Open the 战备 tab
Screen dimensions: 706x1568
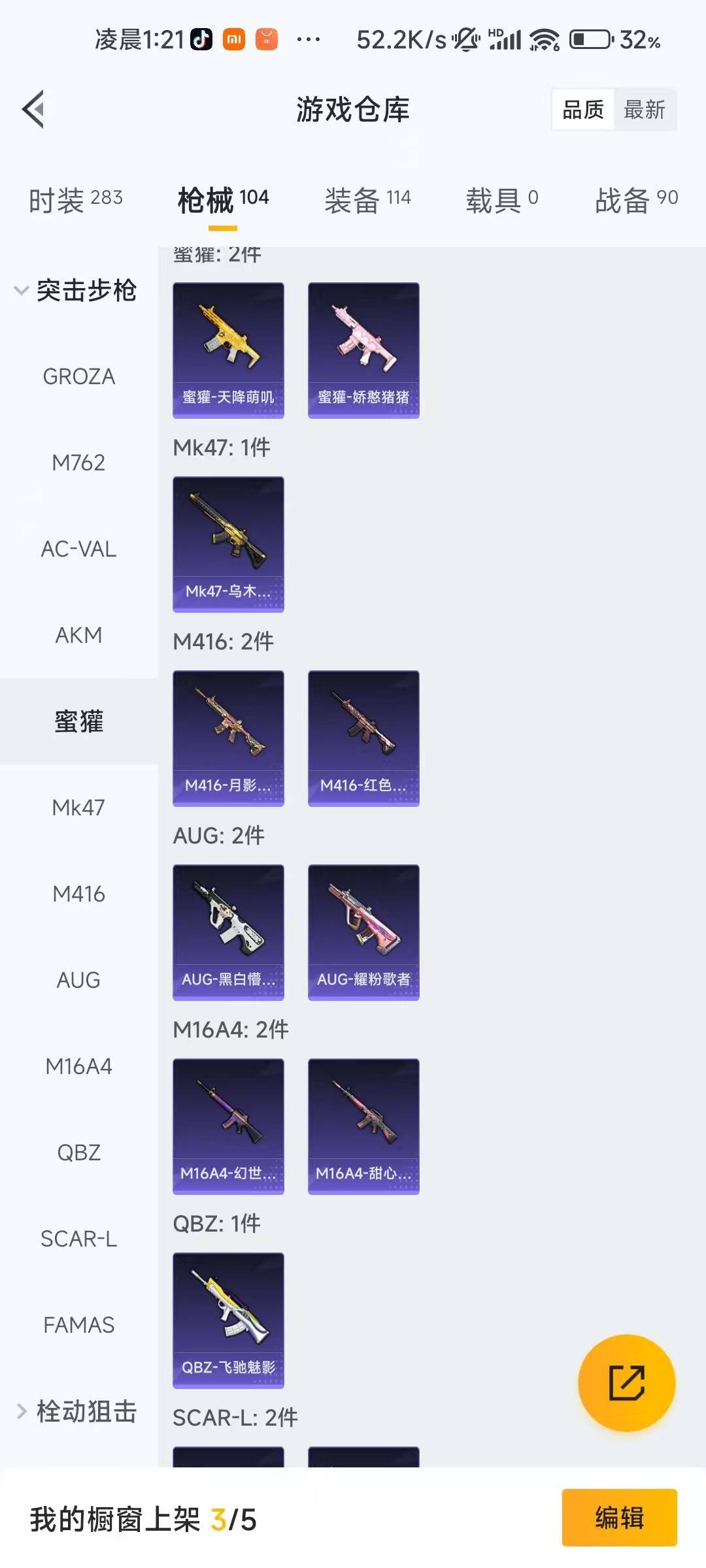(635, 199)
